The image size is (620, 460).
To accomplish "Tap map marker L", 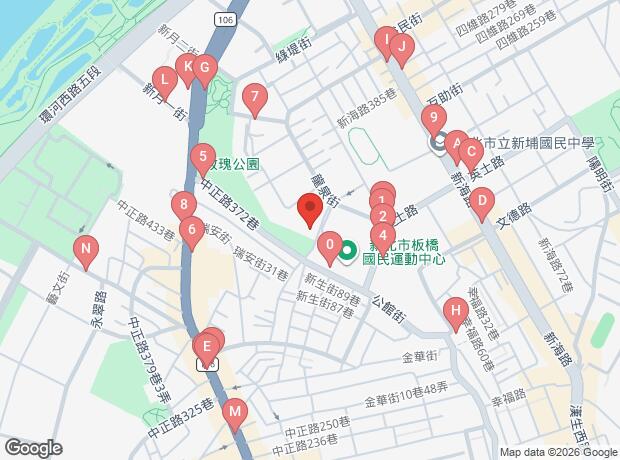I will pos(163,78).
